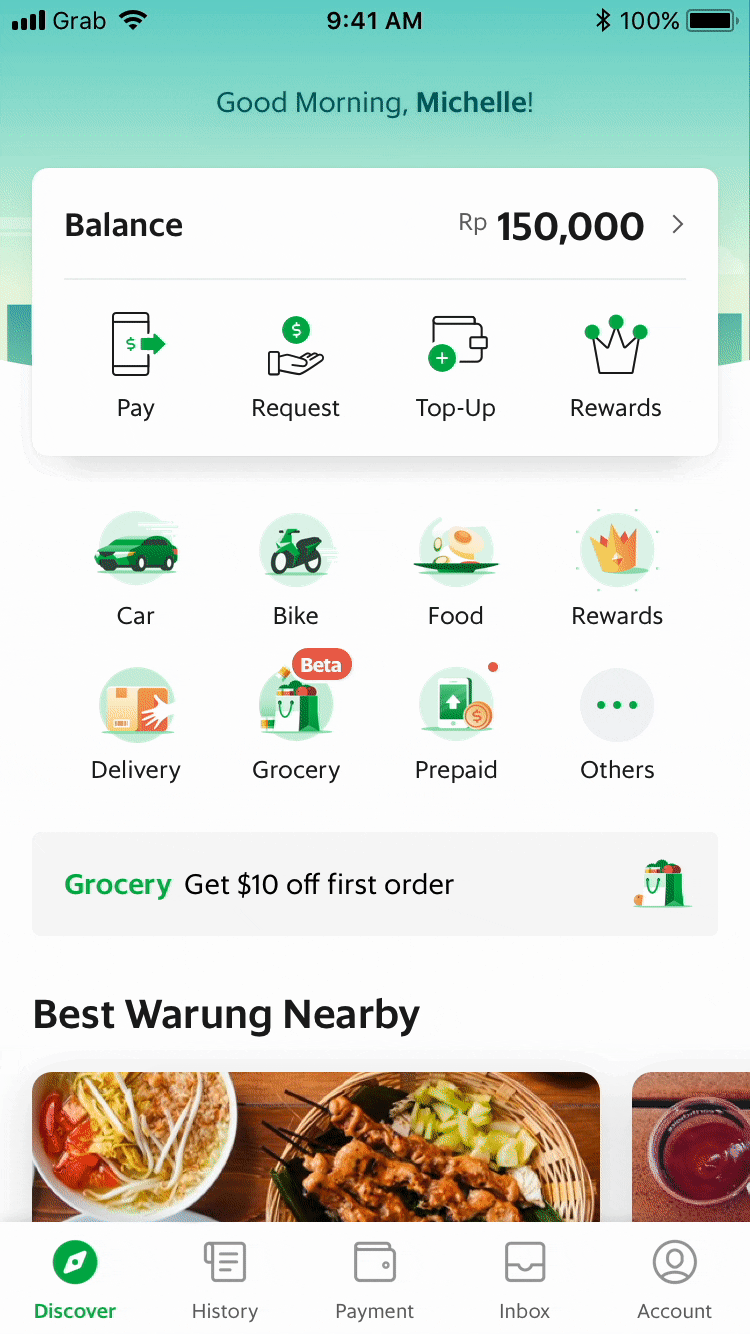Open the Food service
Viewport: 750px width, 1334px height.
[456, 570]
